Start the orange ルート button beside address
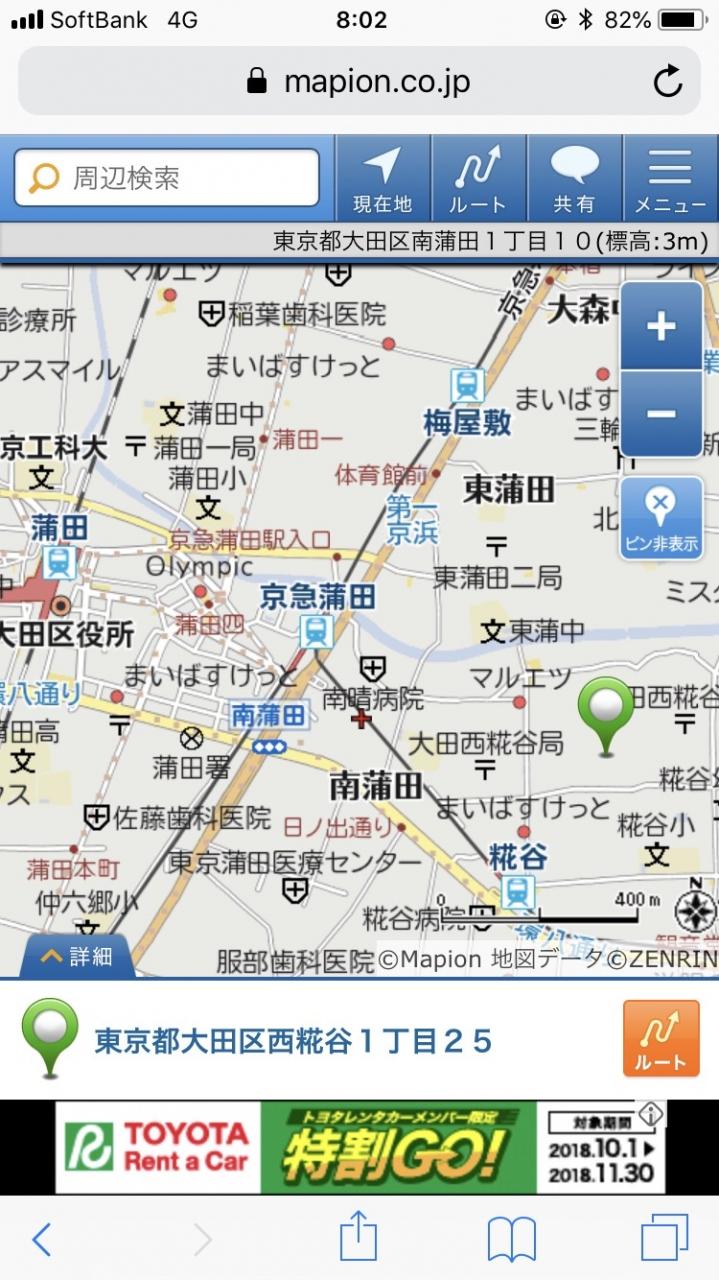 pos(661,1038)
